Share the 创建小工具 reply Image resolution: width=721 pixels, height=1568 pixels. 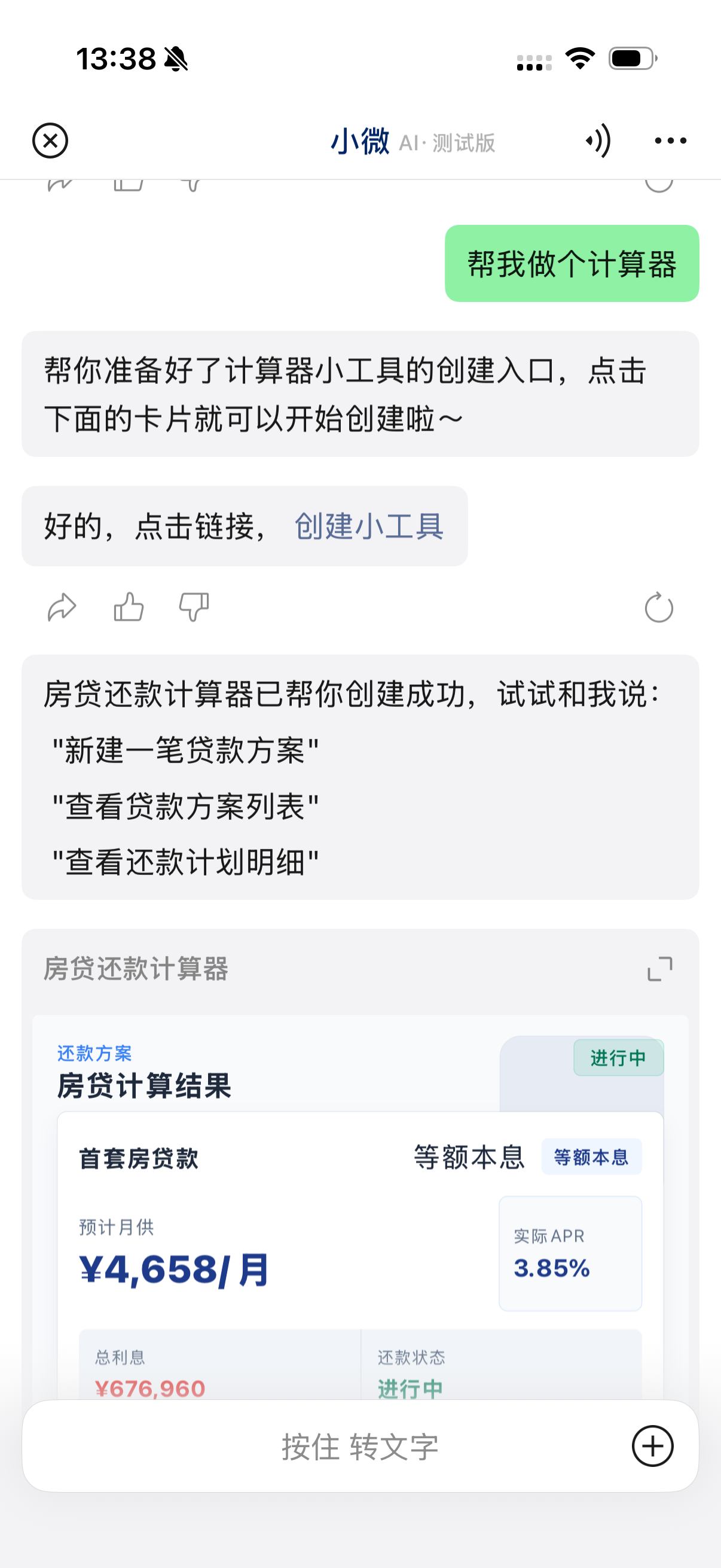tap(62, 607)
